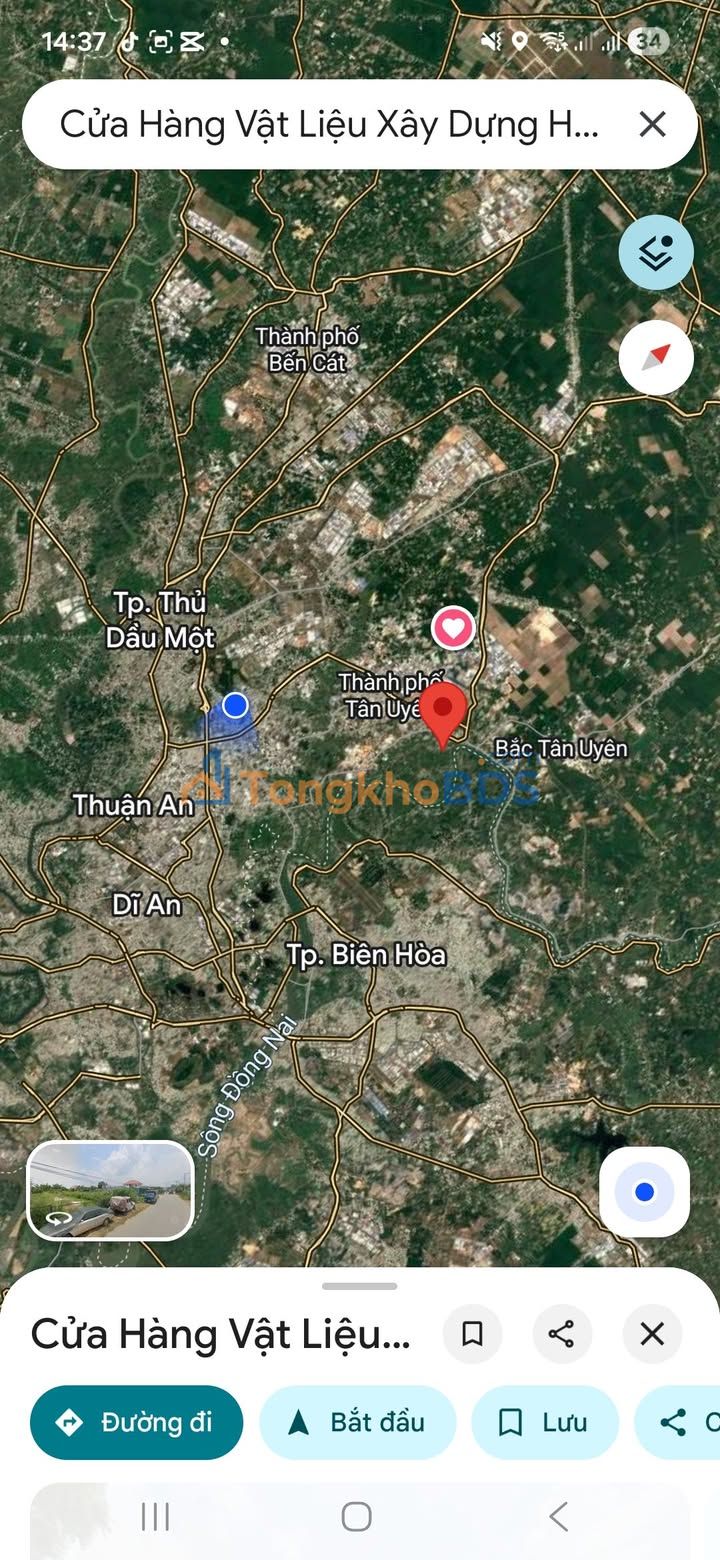720x1560 pixels.
Task: Center map on my current location
Action: point(644,1192)
